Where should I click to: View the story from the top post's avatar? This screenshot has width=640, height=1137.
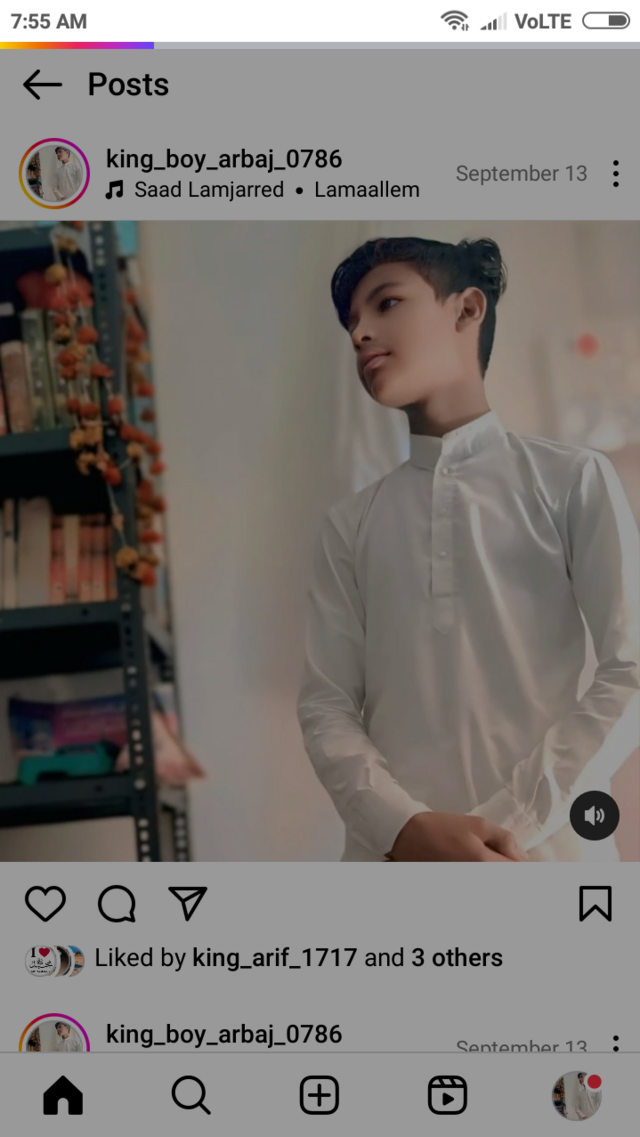click(x=54, y=174)
